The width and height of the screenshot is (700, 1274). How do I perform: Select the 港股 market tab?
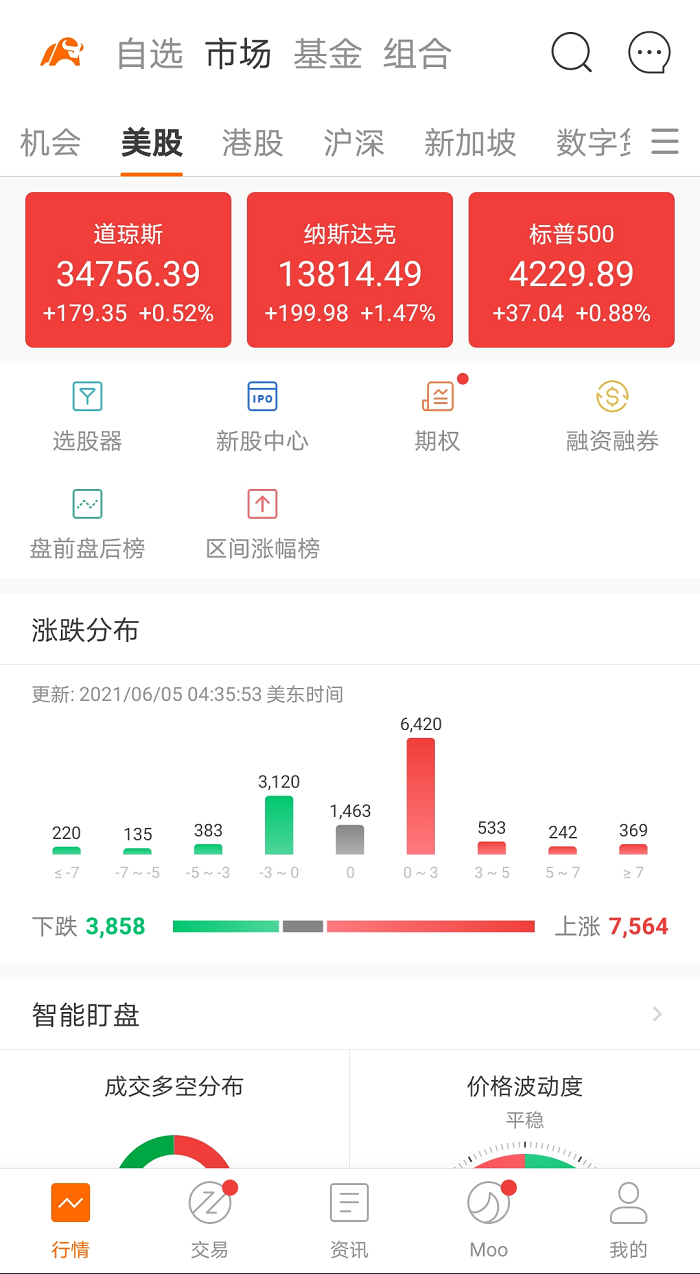253,143
